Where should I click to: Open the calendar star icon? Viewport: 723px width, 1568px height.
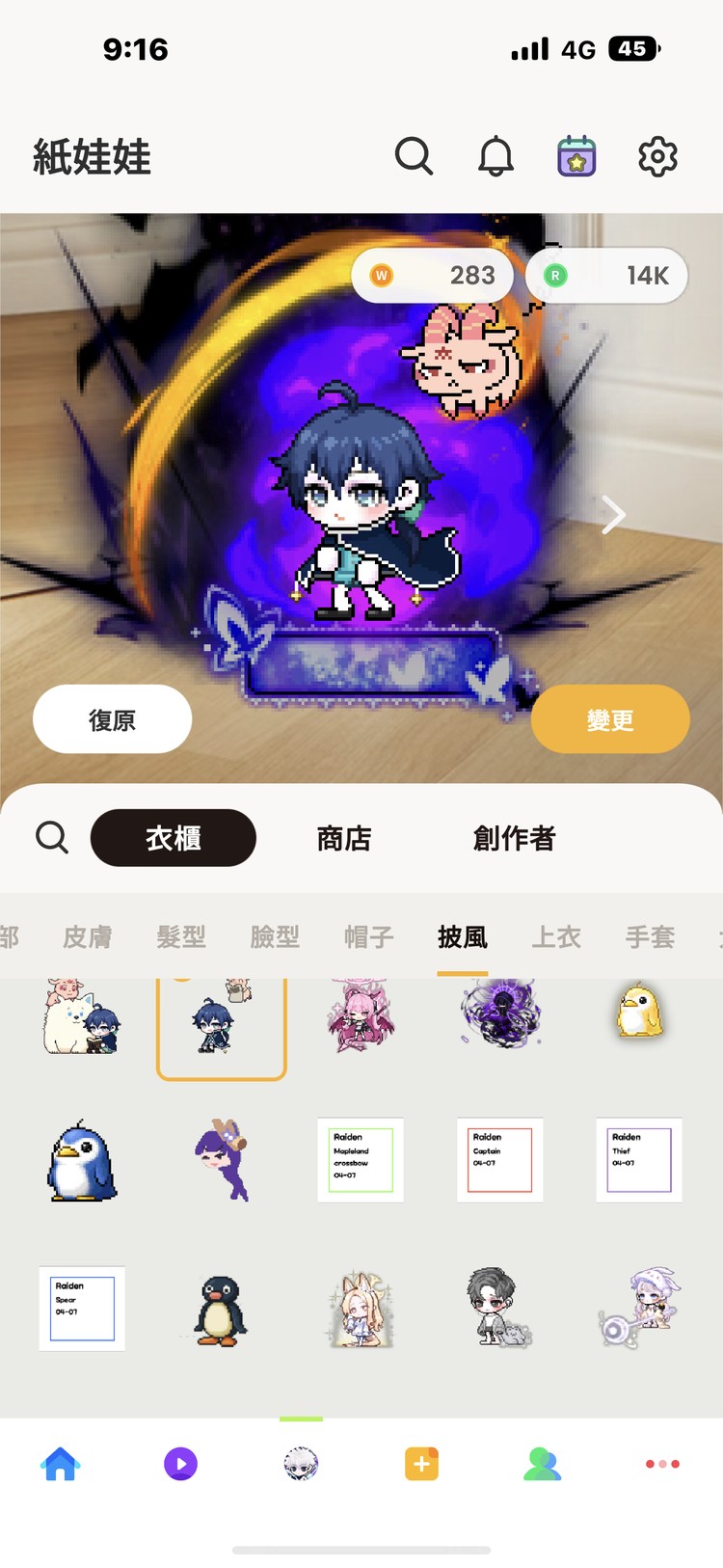point(576,156)
